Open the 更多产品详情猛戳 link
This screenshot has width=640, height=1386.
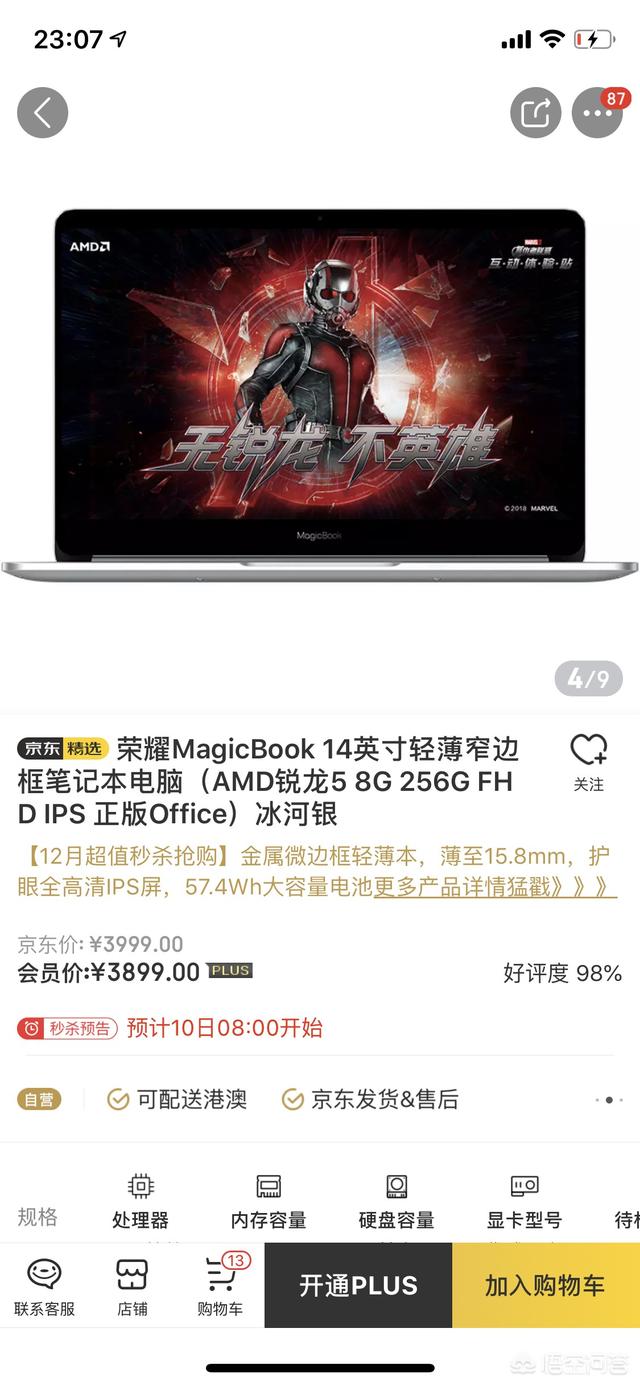494,887
